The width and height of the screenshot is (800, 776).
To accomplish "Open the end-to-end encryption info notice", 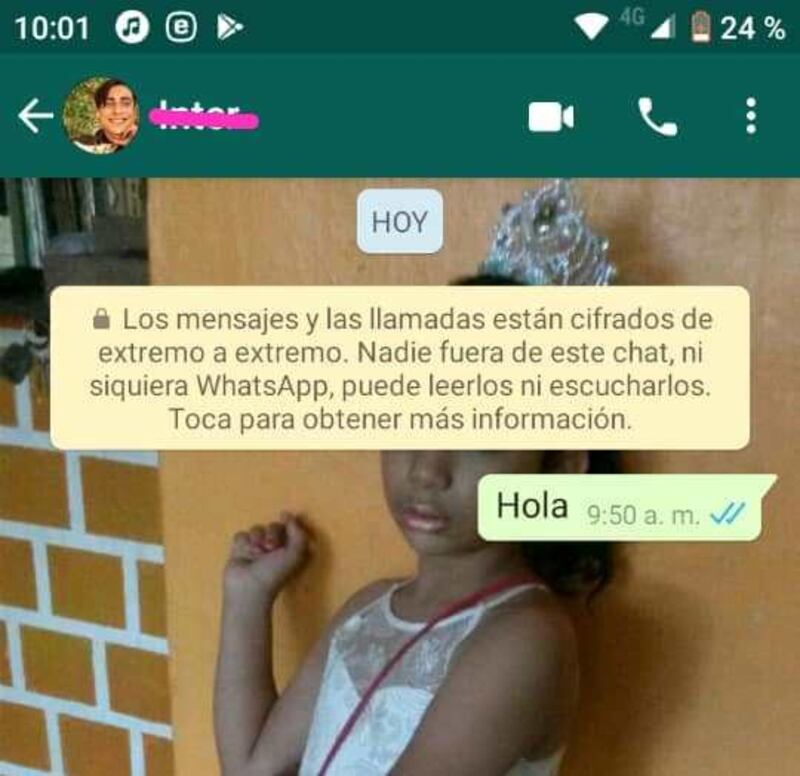I will 399,369.
